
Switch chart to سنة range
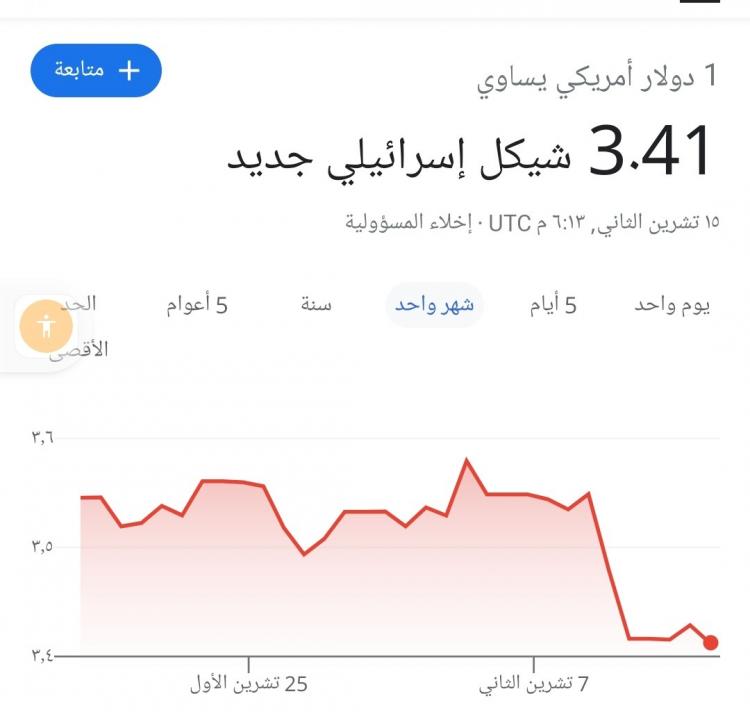(316, 305)
